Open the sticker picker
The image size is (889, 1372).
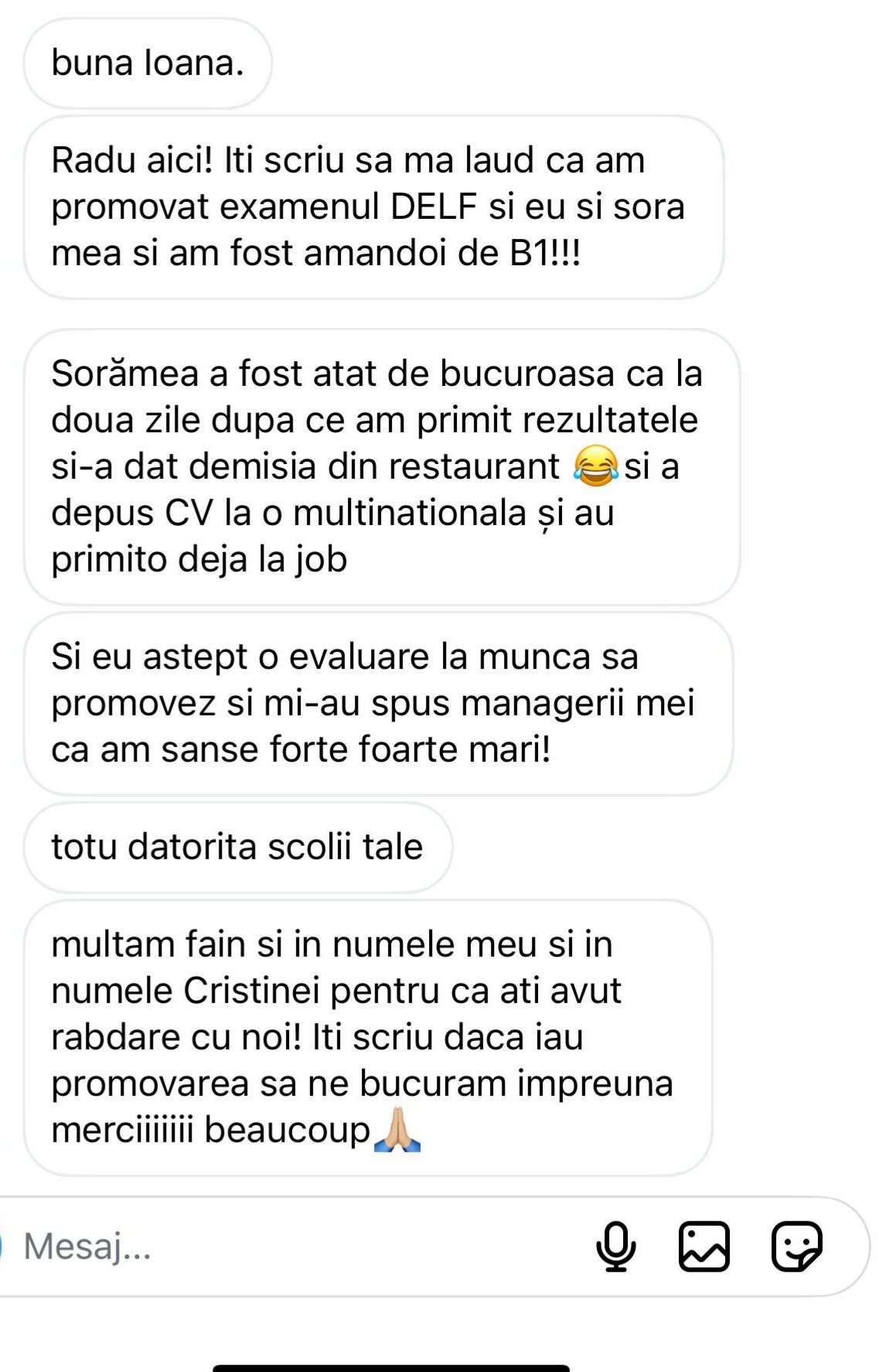pos(796,1247)
